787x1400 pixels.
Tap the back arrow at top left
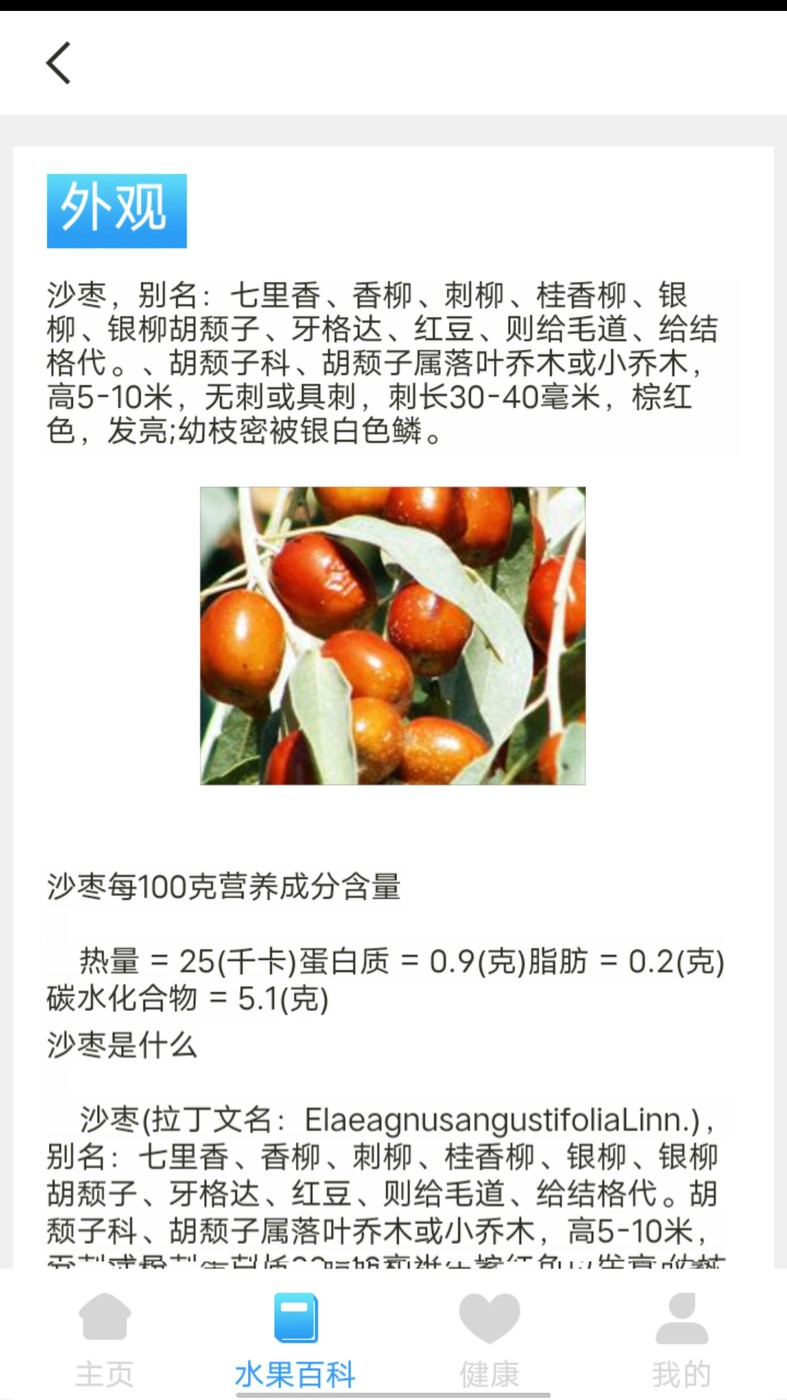tap(58, 62)
